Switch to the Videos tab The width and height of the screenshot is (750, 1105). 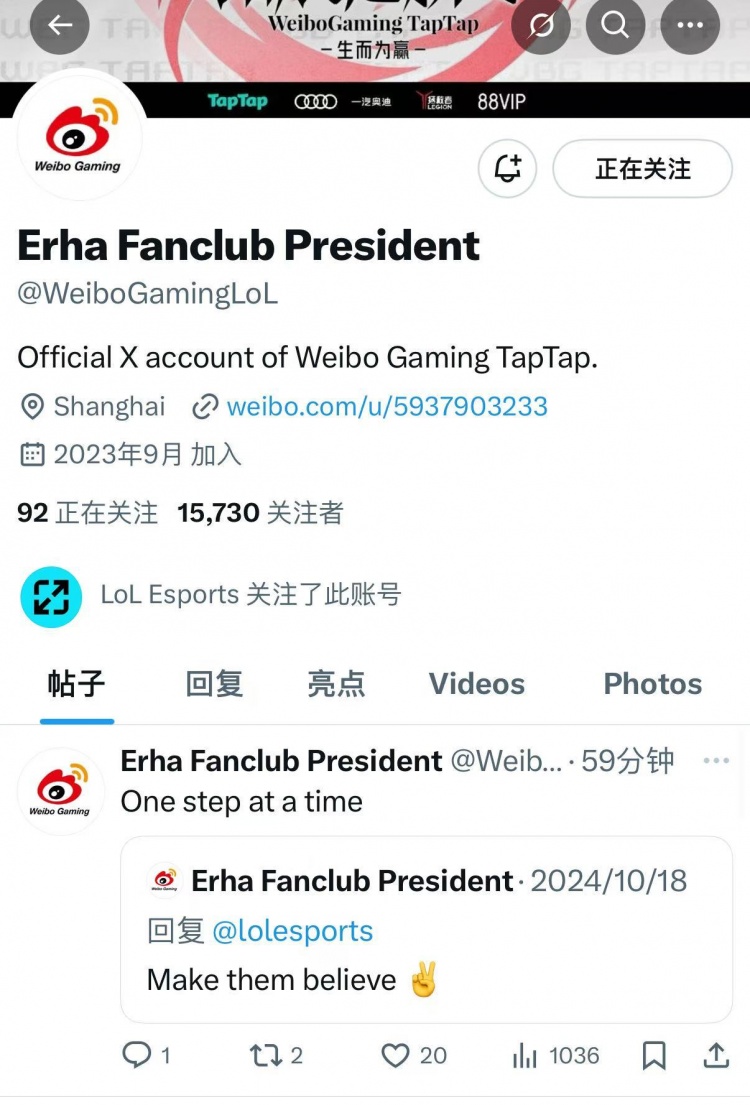[x=476, y=684]
